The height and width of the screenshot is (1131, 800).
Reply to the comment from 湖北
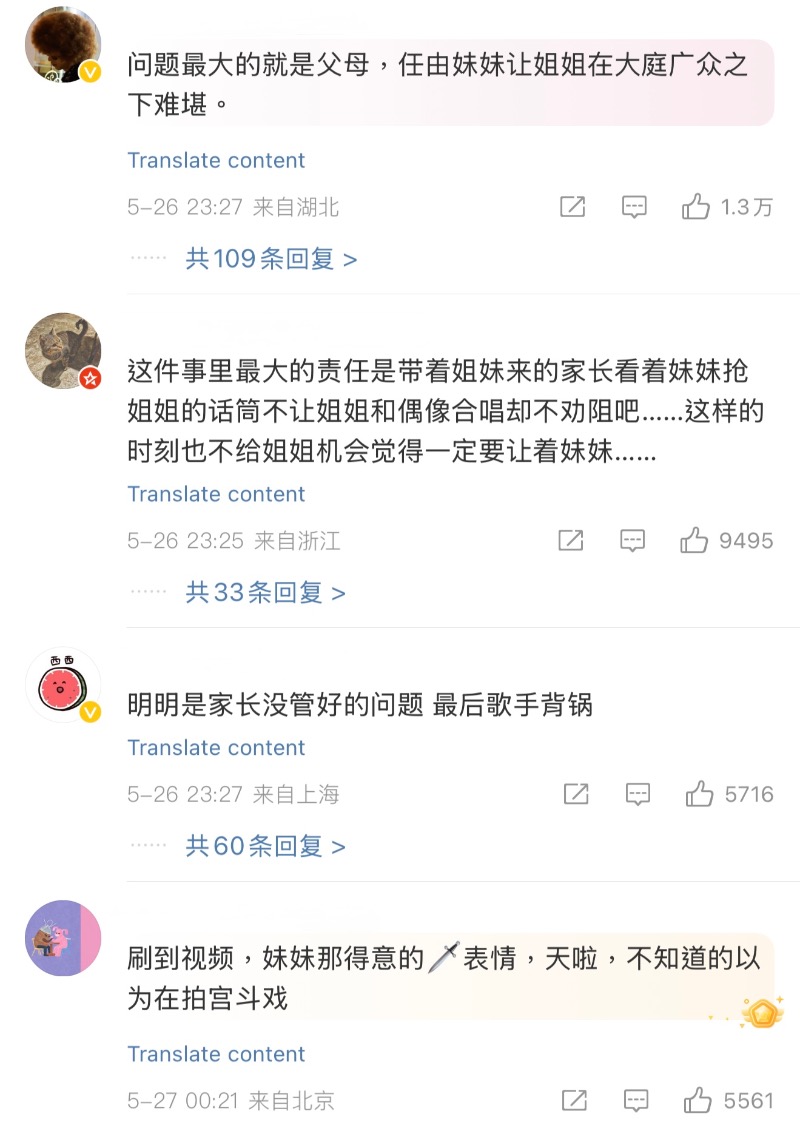634,207
